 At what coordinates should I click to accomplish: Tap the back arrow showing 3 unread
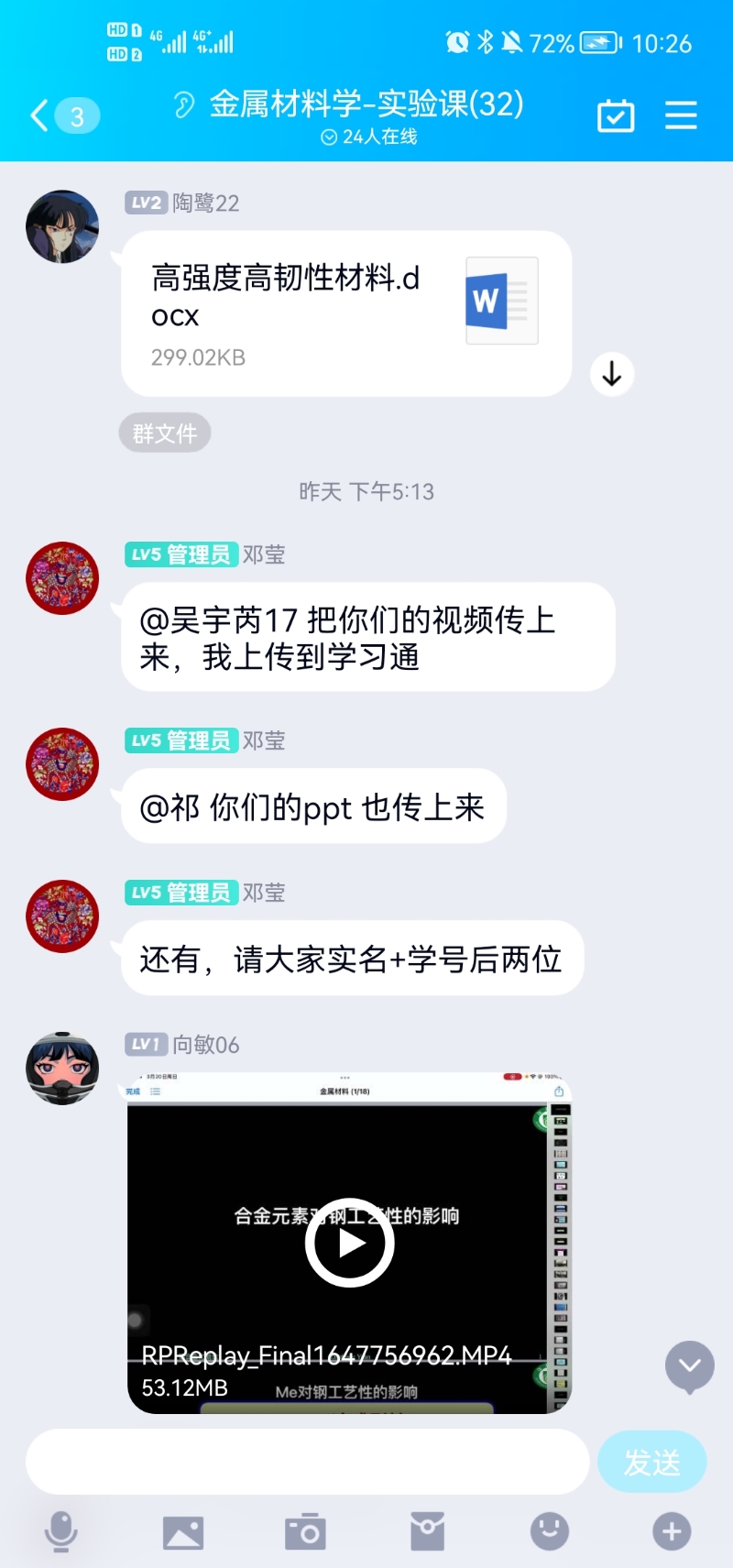pos(50,115)
